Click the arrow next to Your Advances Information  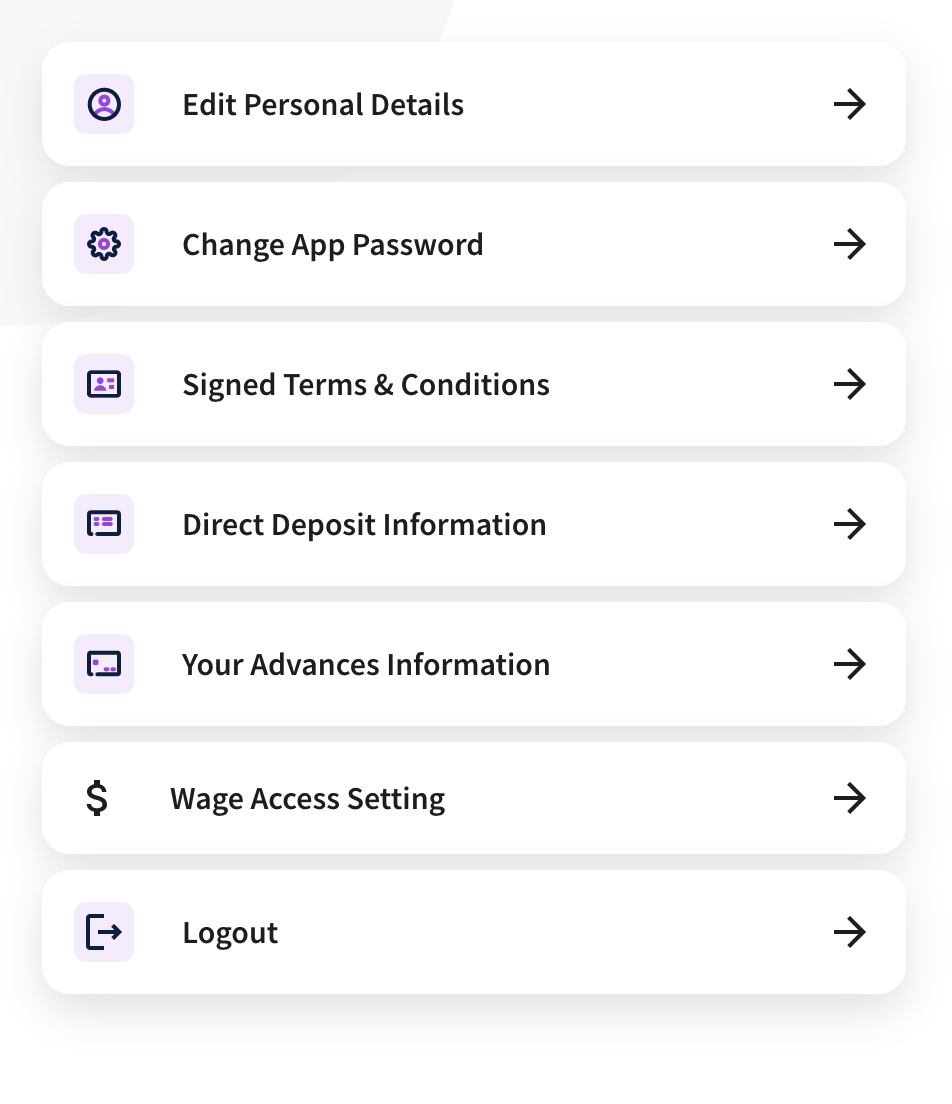point(849,664)
